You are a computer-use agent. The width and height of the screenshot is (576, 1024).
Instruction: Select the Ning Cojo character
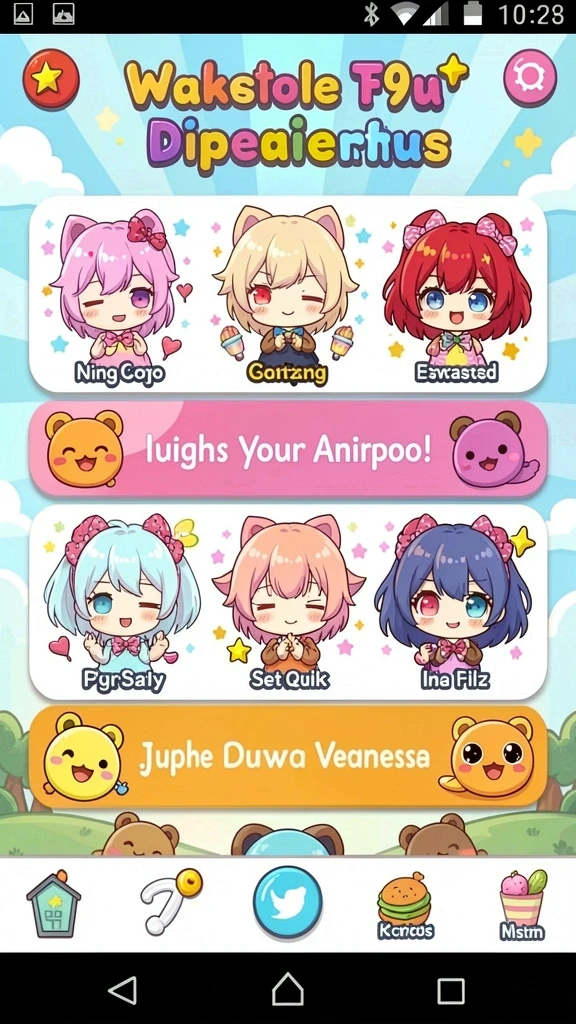[x=118, y=295]
